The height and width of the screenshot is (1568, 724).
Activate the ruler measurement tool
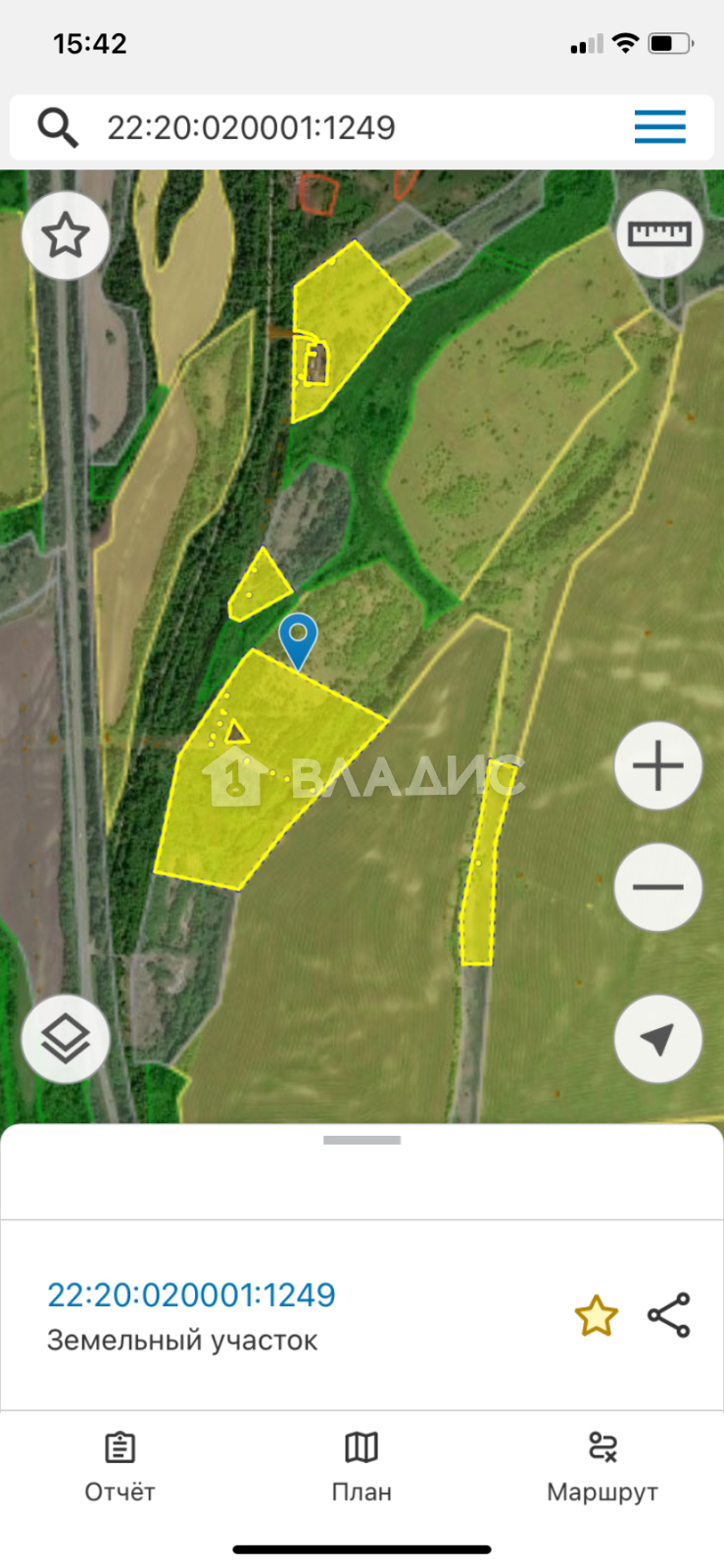tap(659, 234)
